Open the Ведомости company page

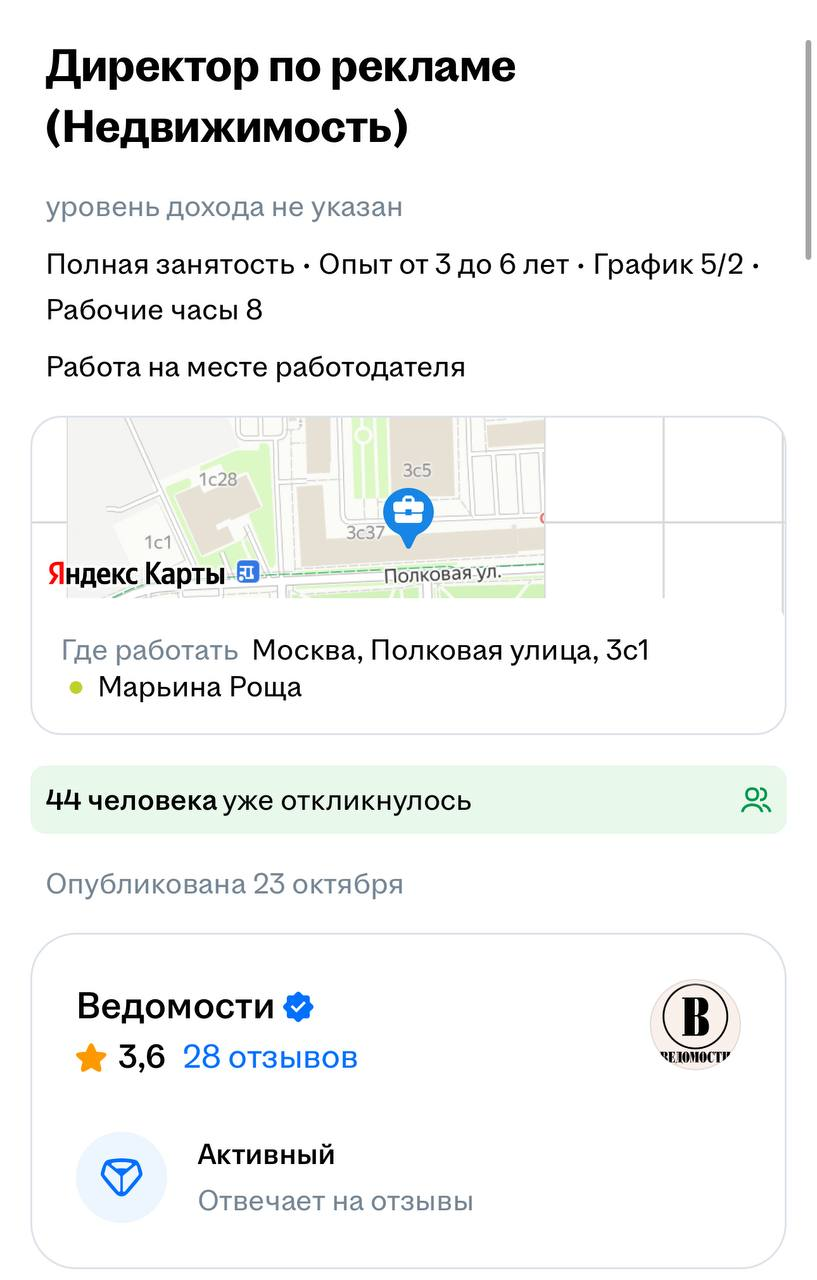[176, 1006]
